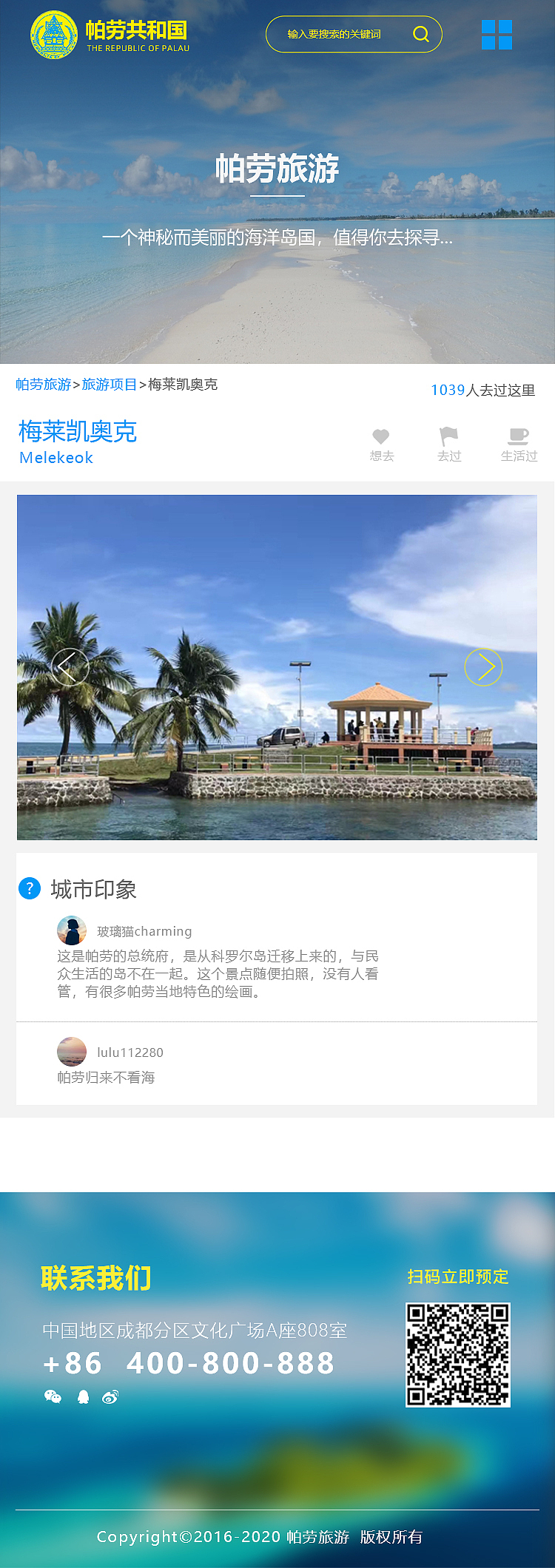555x1568 pixels.
Task: Click the Palau national emblem logo
Action: pyautogui.click(x=53, y=33)
